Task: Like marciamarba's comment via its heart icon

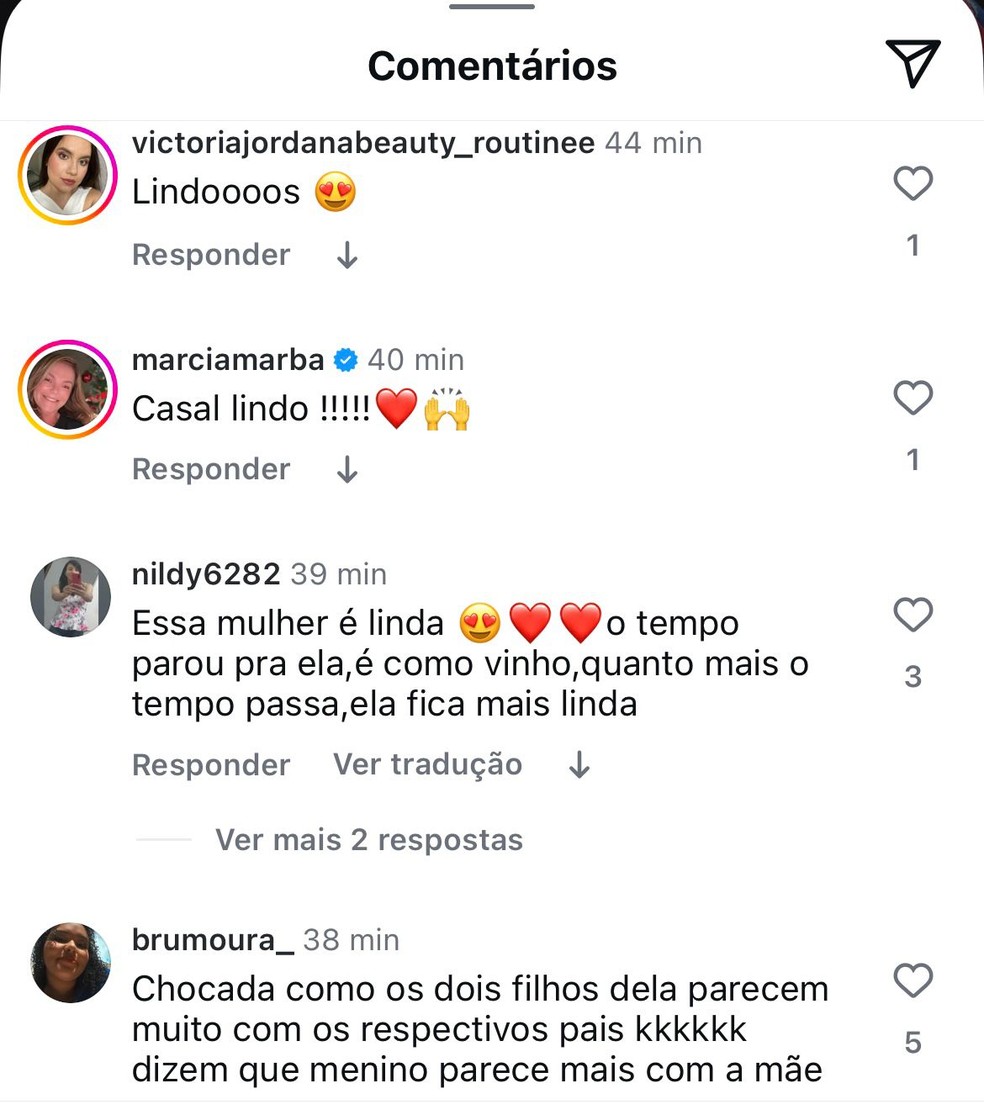Action: tap(912, 398)
